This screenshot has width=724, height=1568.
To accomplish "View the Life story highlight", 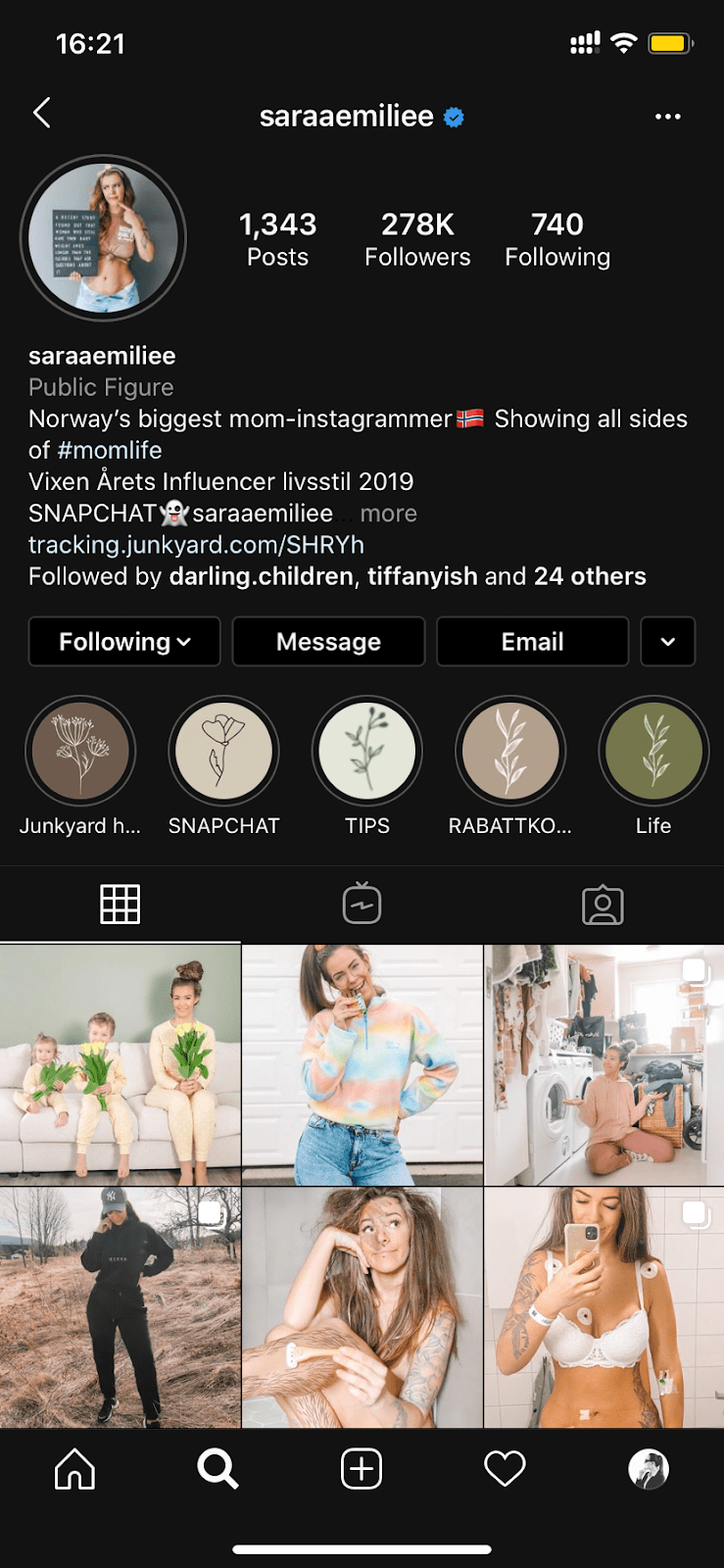I will [653, 753].
